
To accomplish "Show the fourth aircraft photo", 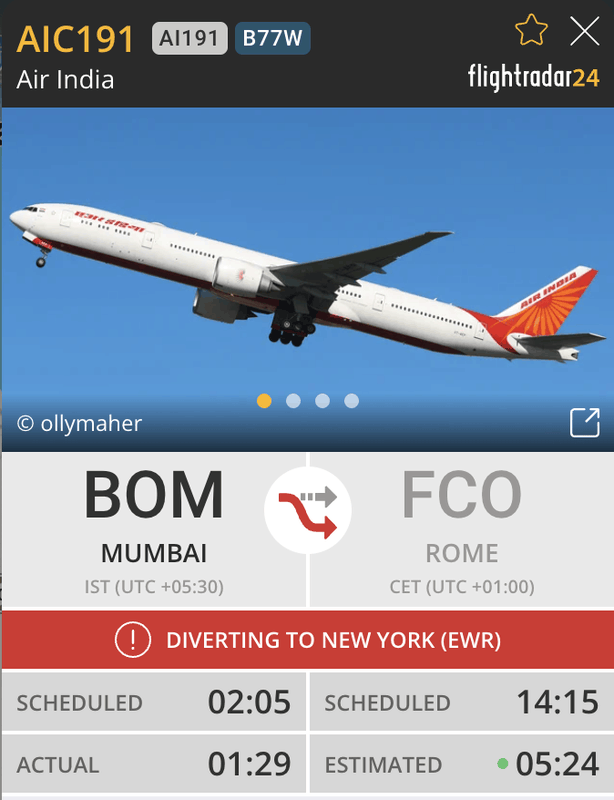I will point(351,401).
